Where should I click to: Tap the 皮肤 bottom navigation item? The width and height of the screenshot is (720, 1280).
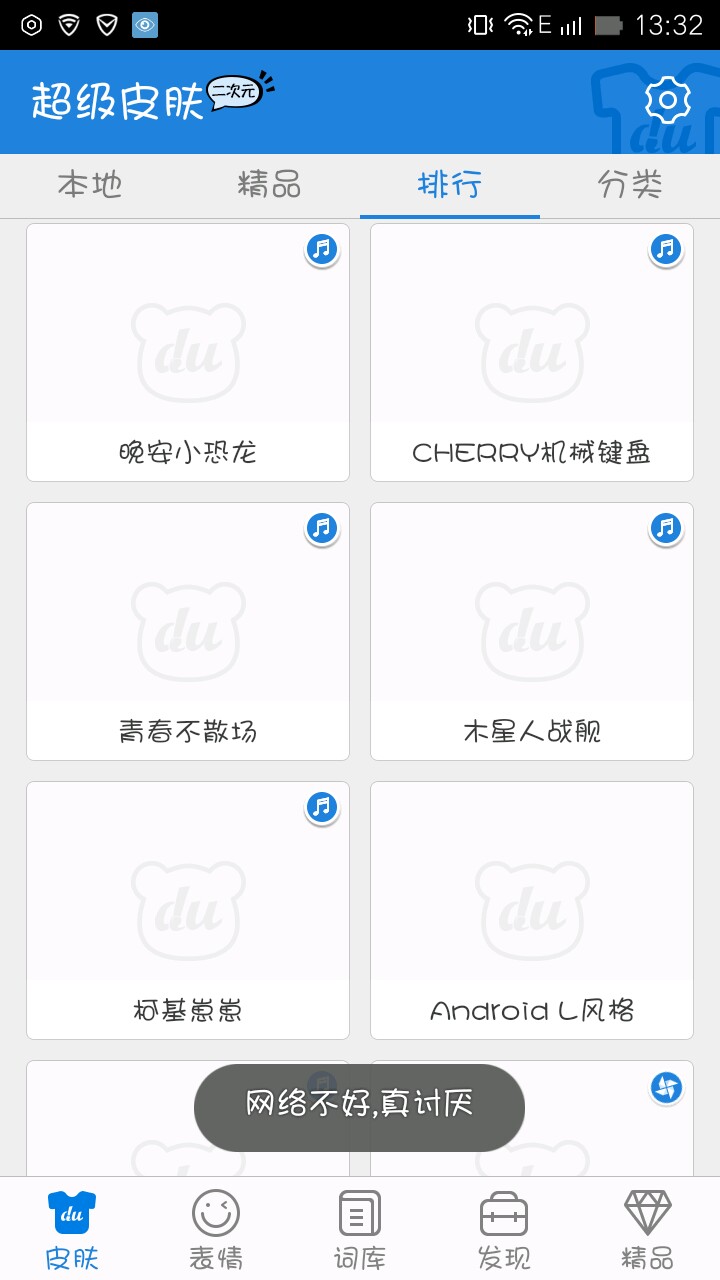(x=72, y=1230)
